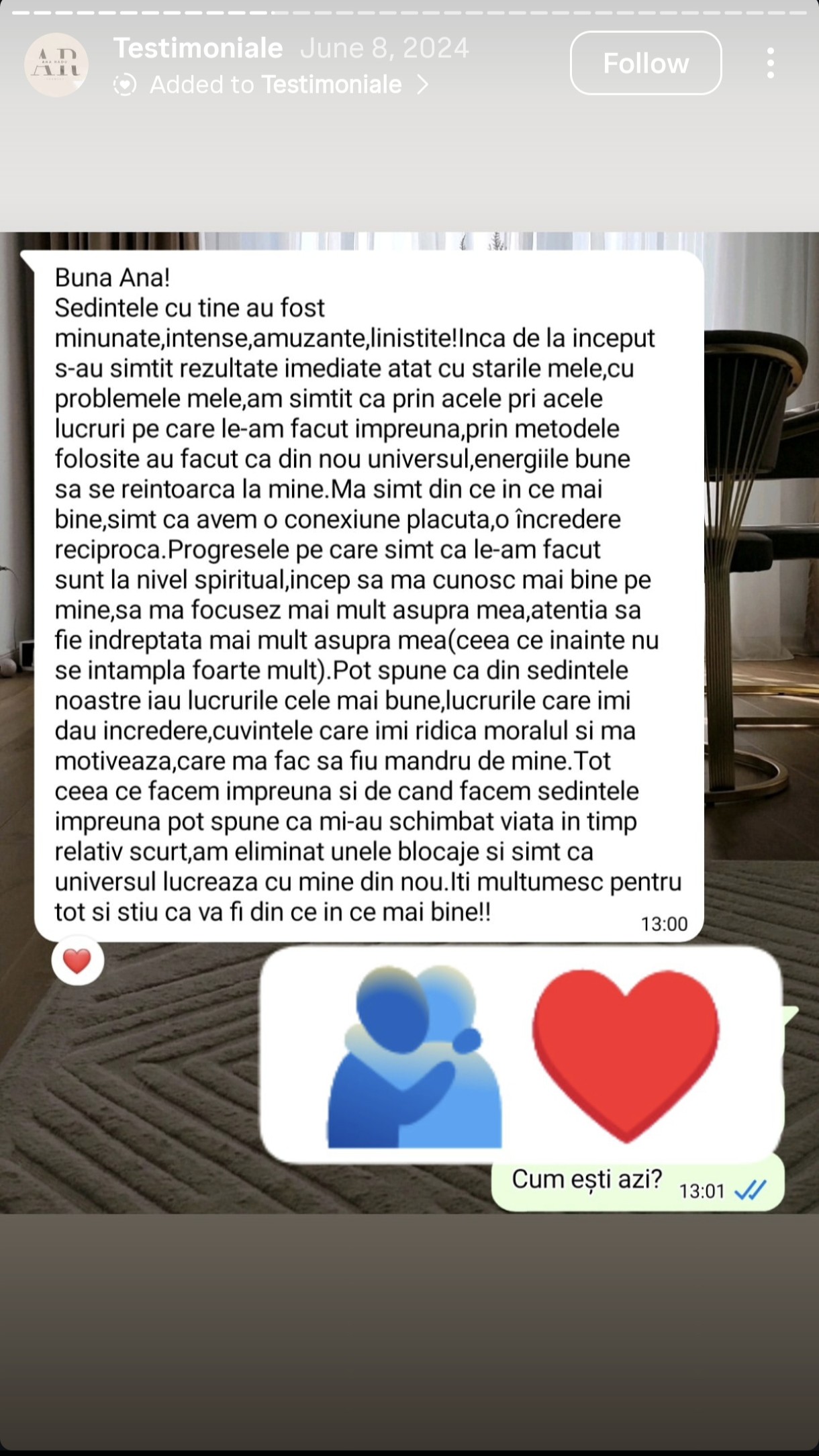819x1456 pixels.
Task: Open the AR profile picture
Action: click(x=56, y=65)
